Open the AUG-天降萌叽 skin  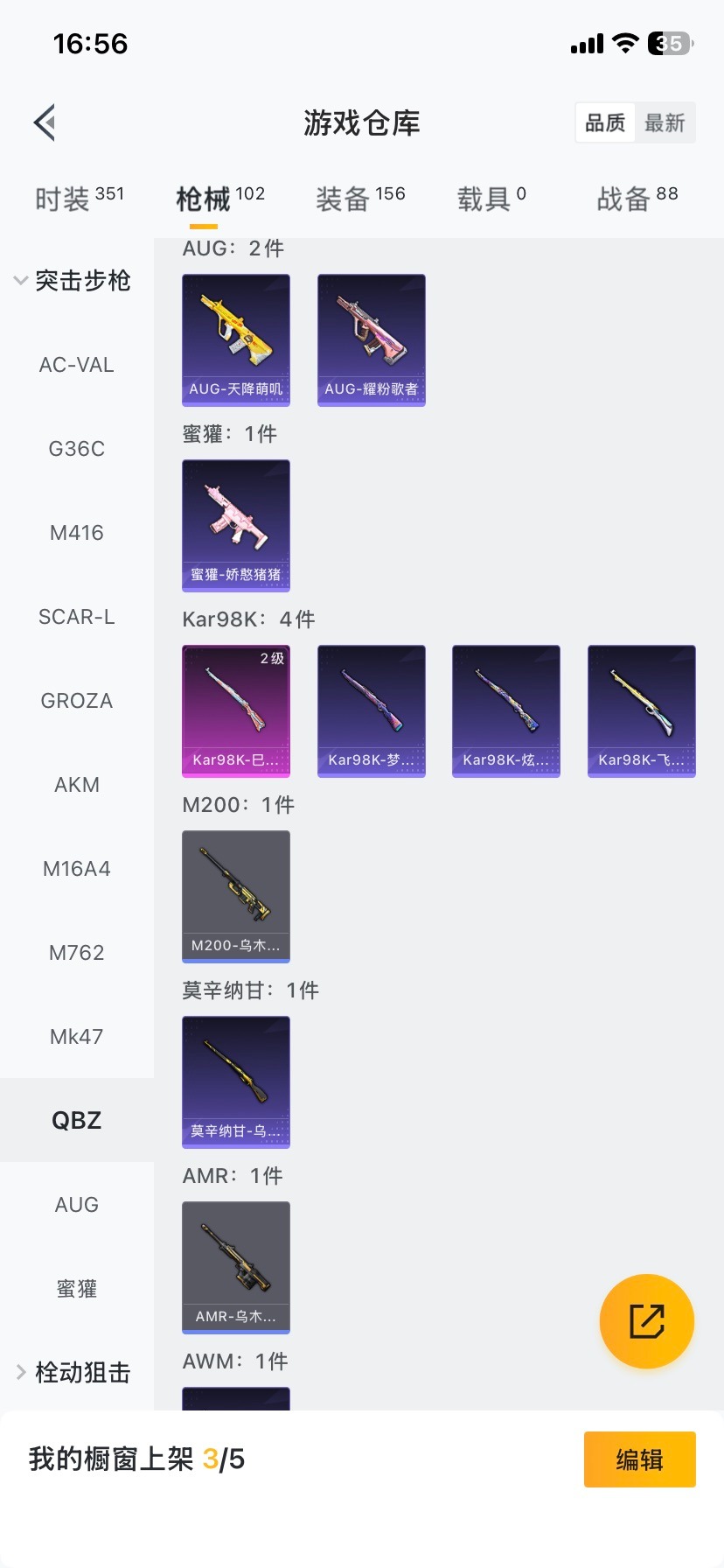(236, 340)
